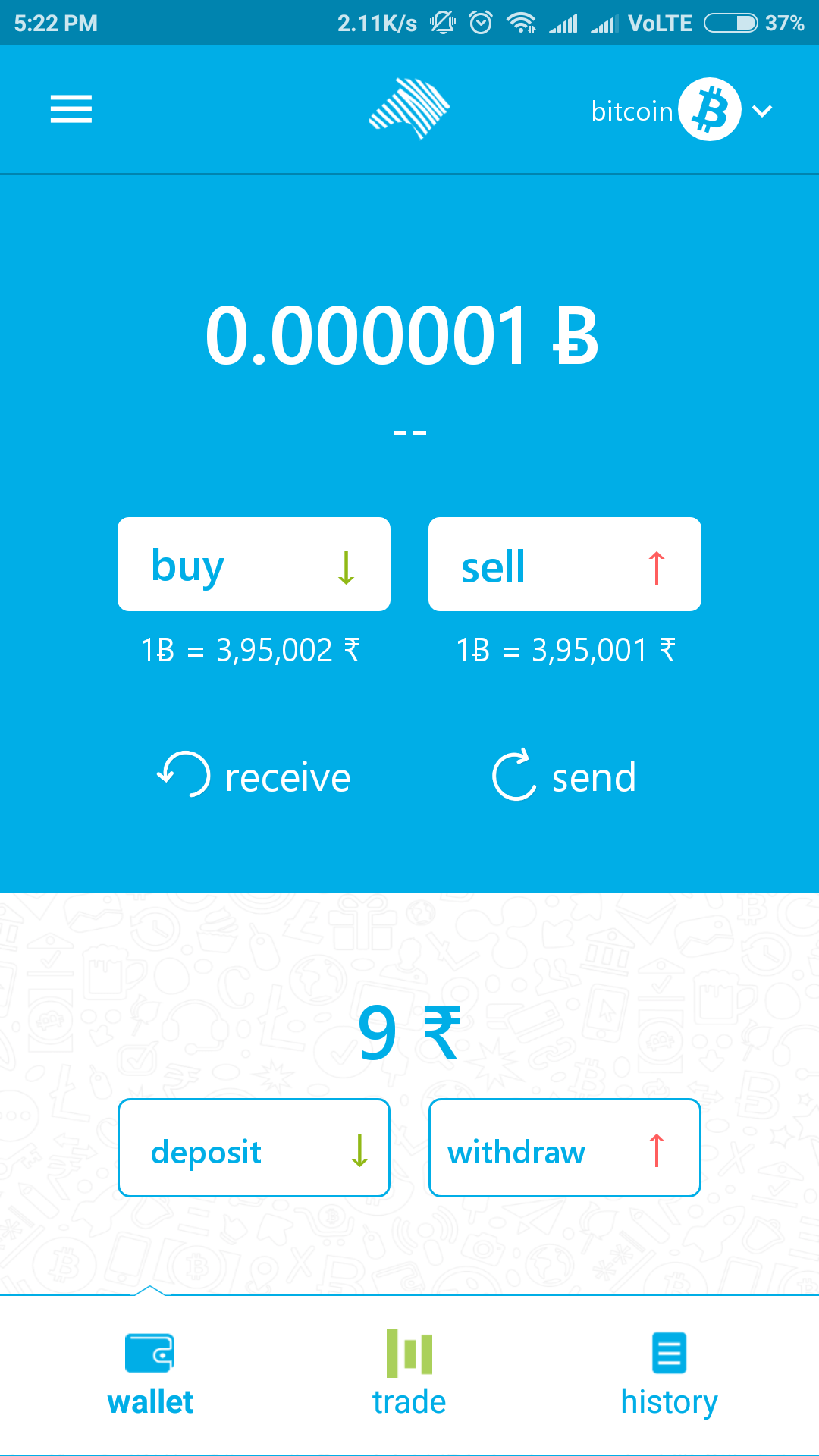Switch to the history tab
Viewport: 819px width, 1456px height.
[669, 1374]
